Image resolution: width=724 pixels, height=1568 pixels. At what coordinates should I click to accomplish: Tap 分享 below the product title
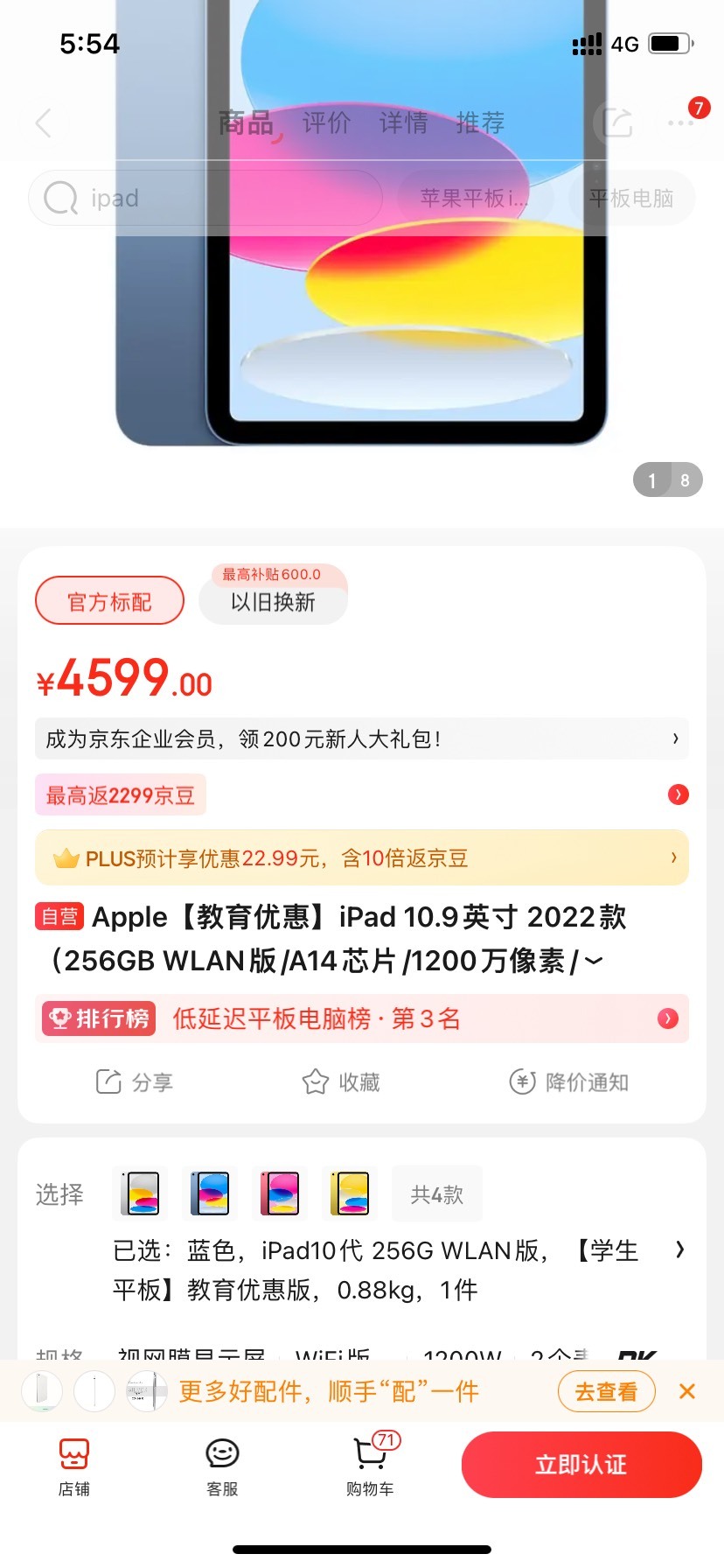pyautogui.click(x=134, y=1082)
